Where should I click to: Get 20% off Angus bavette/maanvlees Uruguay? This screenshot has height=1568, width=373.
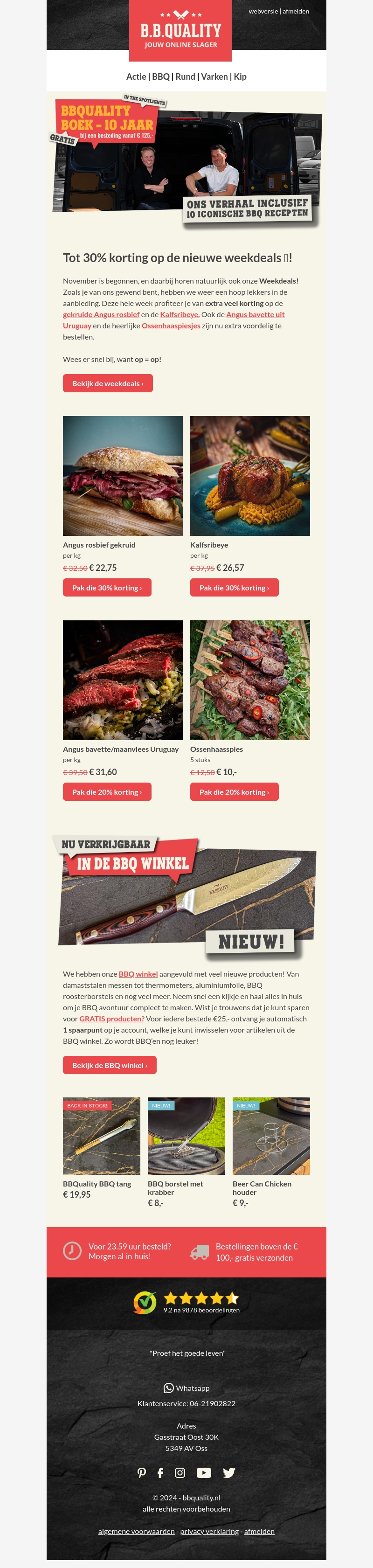point(107,792)
